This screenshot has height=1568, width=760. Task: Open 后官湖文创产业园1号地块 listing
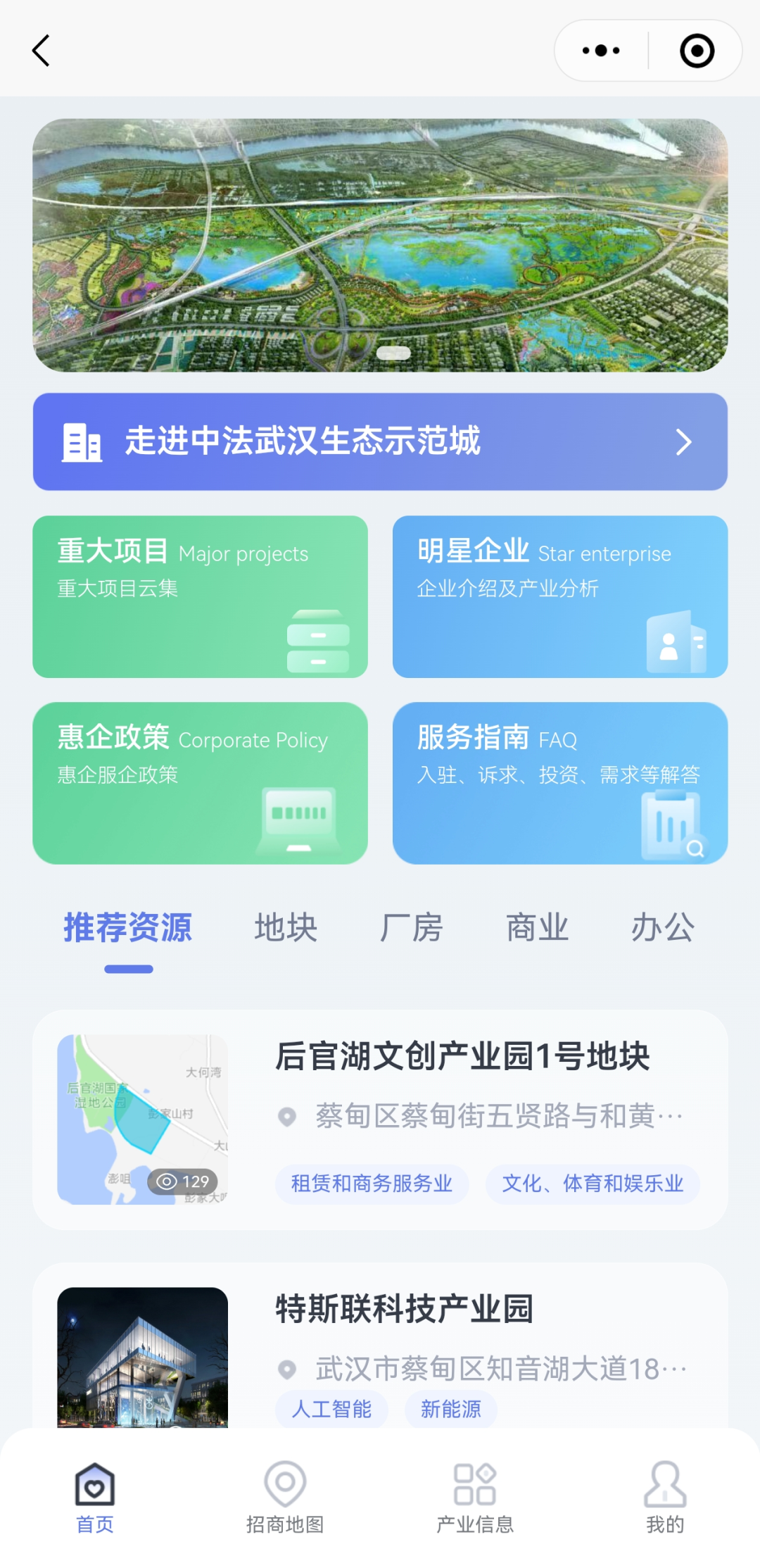pyautogui.click(x=380, y=1119)
